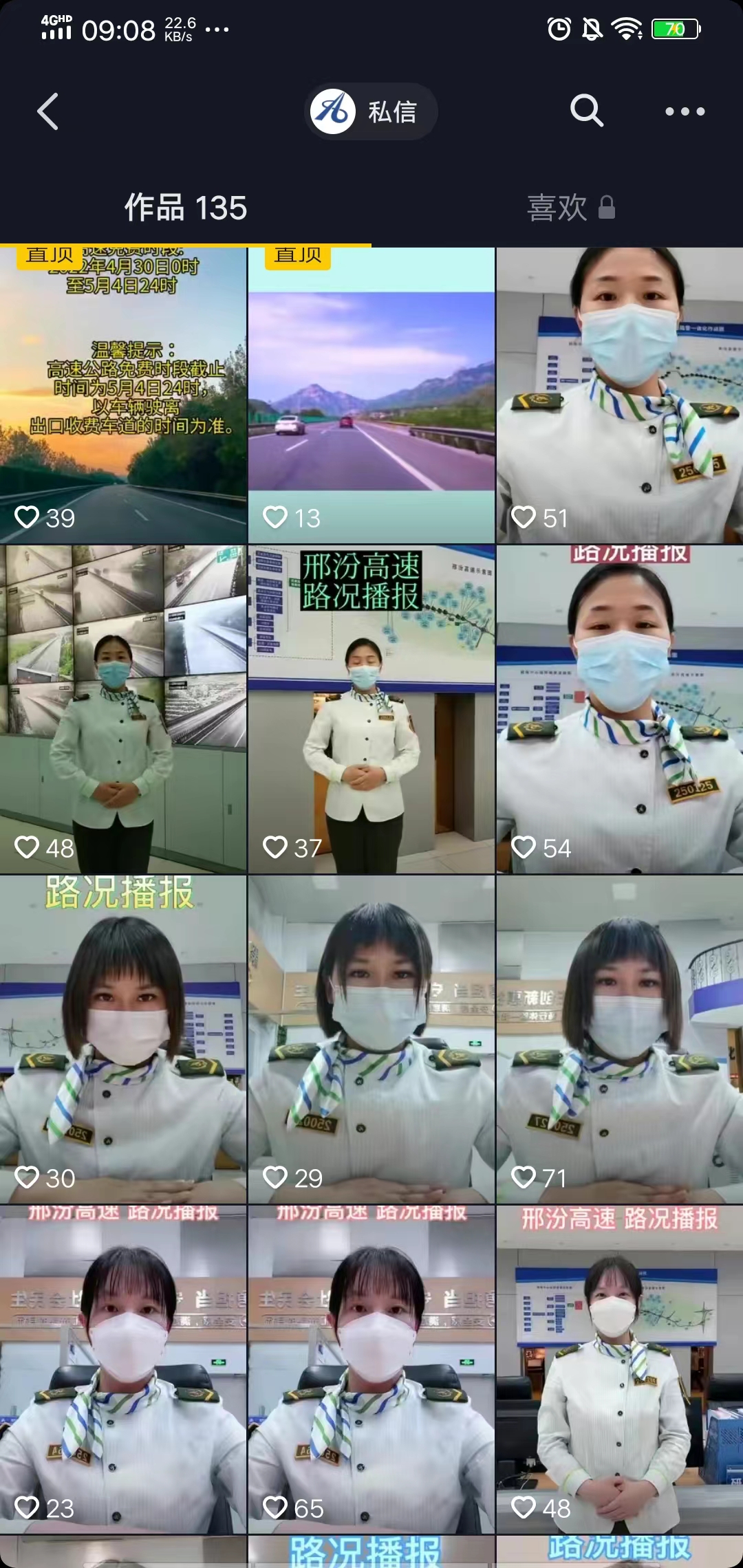Open the video with 65 likes
Screen dimensions: 743x1568
(371, 1369)
